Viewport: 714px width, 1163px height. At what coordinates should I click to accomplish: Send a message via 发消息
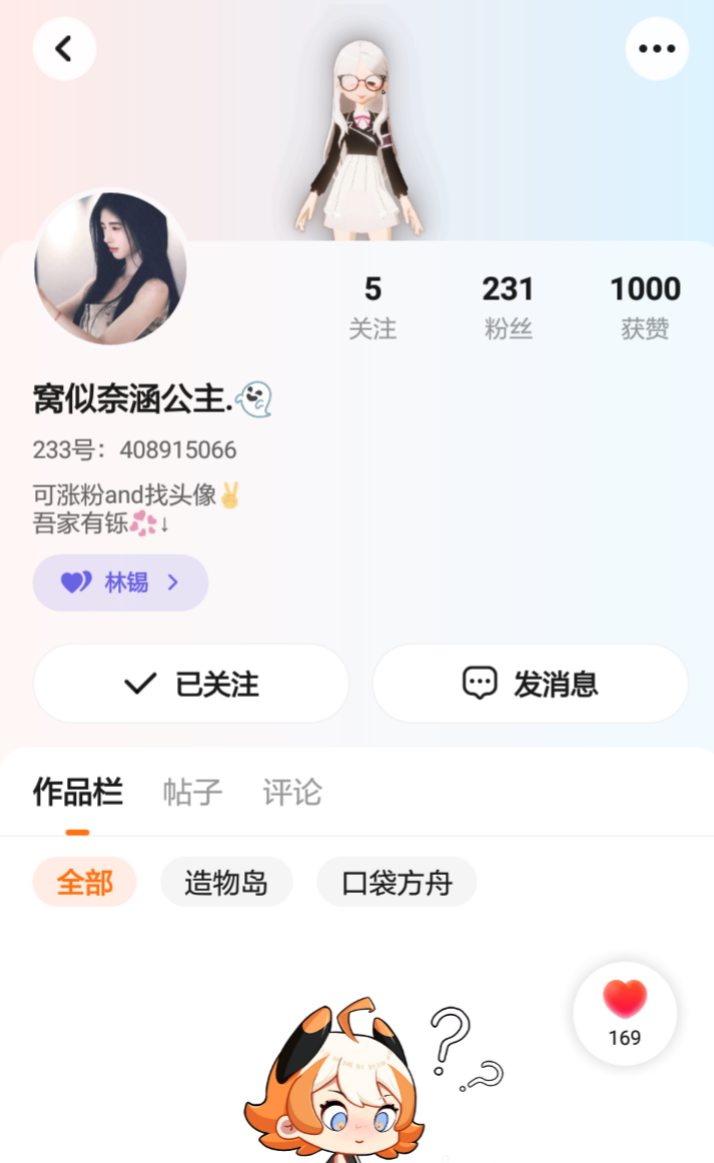530,684
